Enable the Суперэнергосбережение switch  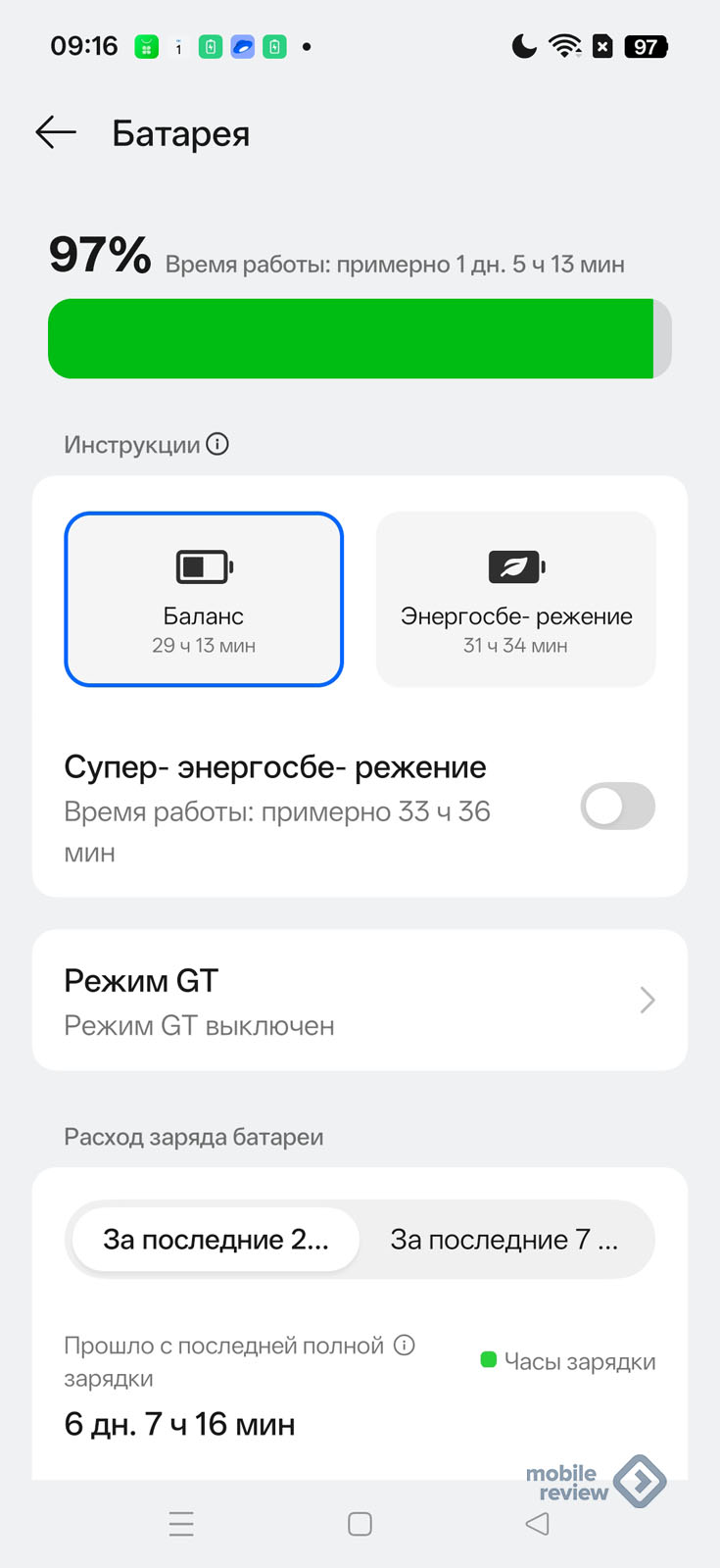pyautogui.click(x=617, y=807)
